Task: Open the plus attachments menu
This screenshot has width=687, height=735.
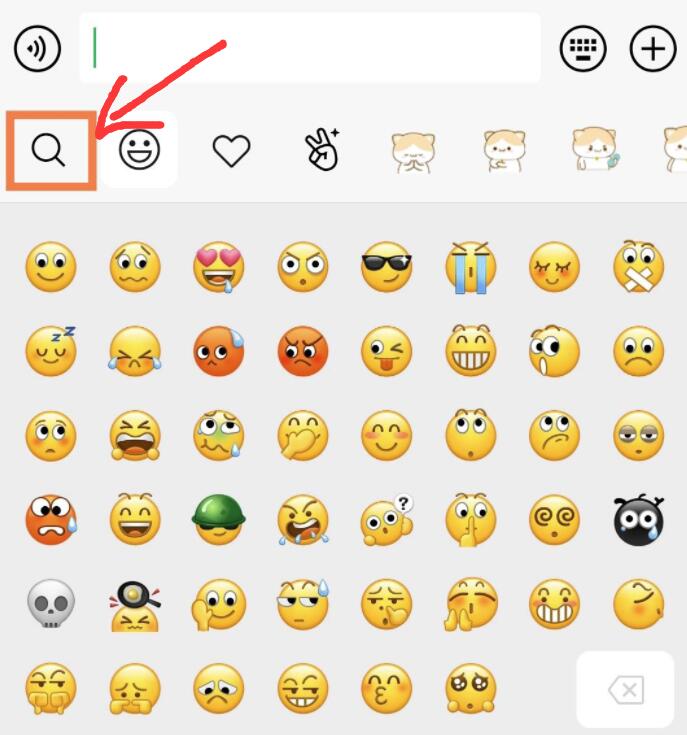Action: click(x=653, y=48)
